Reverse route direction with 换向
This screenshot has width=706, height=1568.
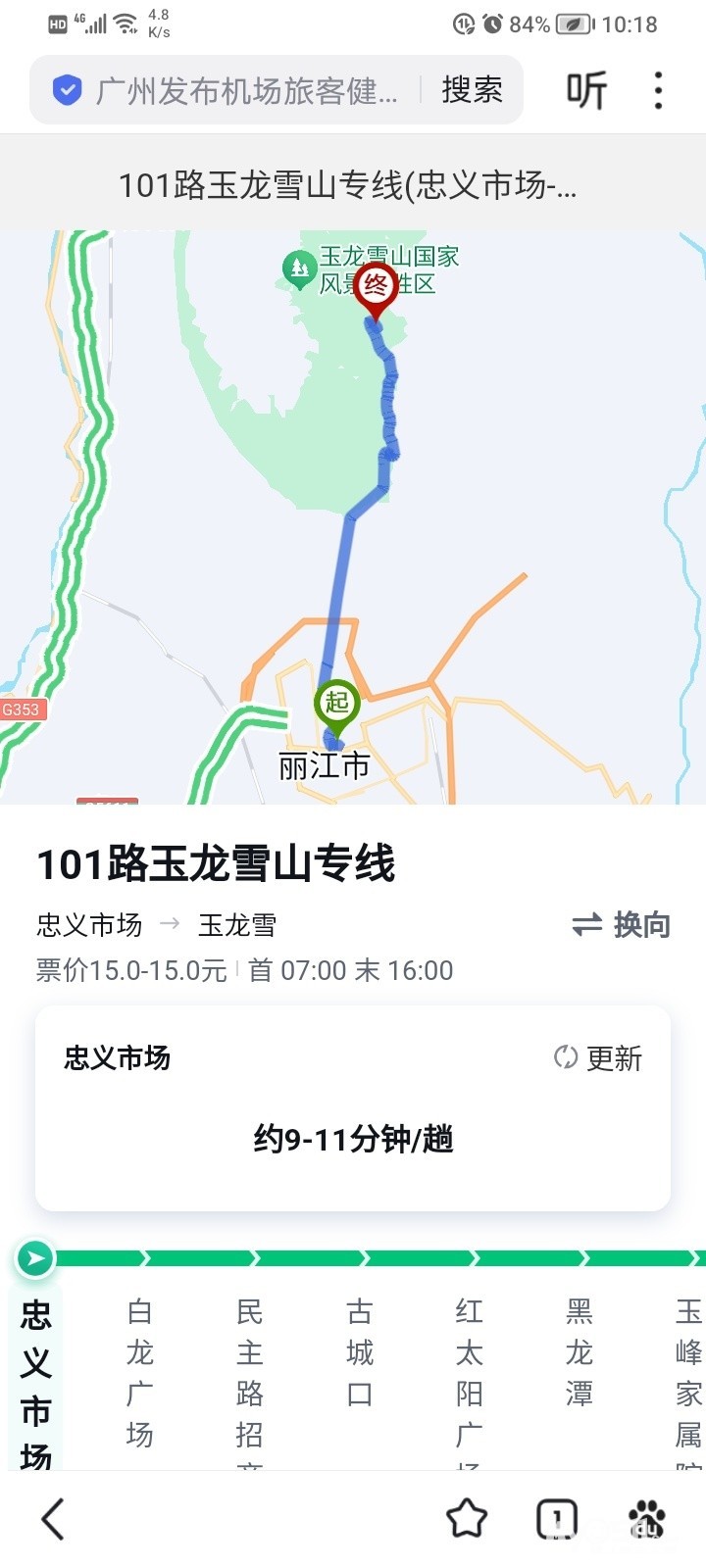(x=622, y=924)
